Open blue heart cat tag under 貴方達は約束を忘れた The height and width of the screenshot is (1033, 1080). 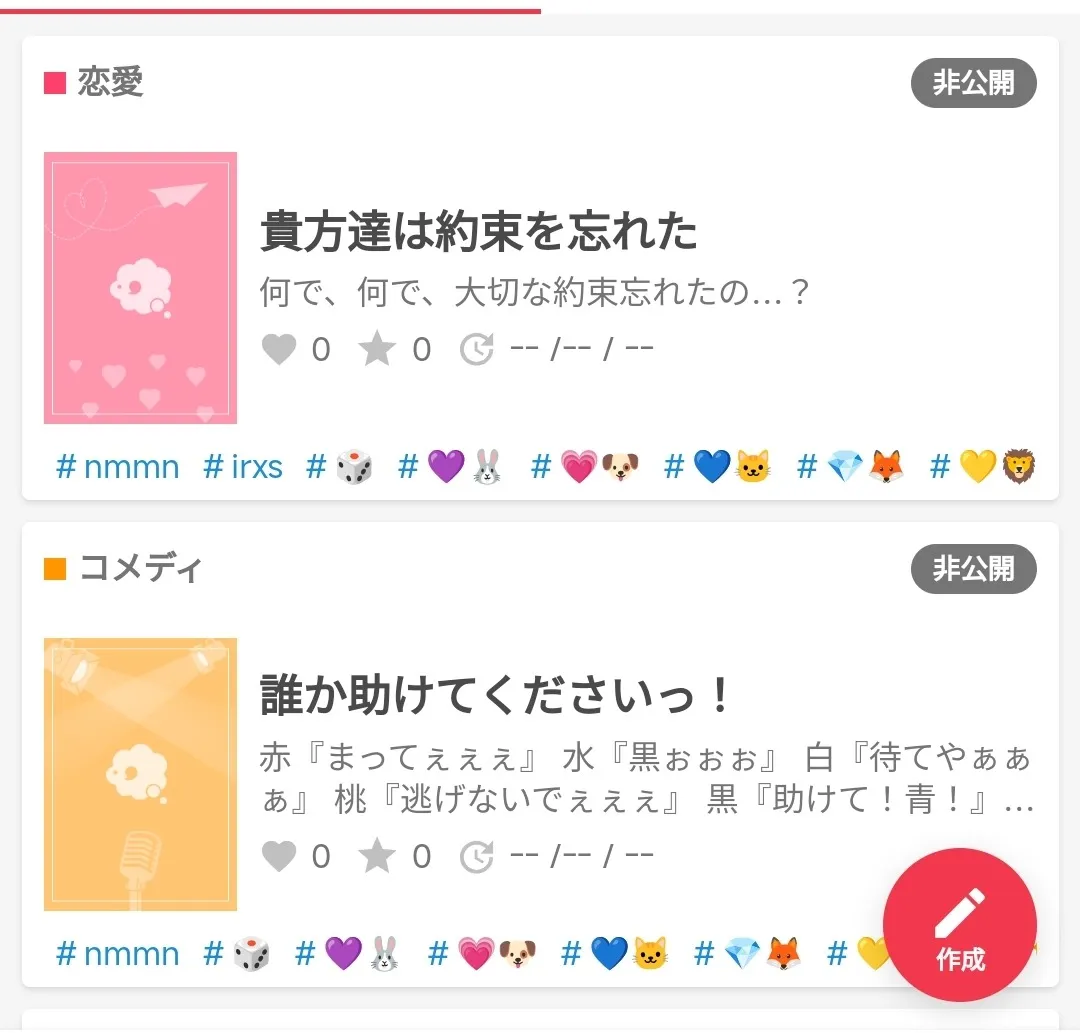tap(718, 467)
